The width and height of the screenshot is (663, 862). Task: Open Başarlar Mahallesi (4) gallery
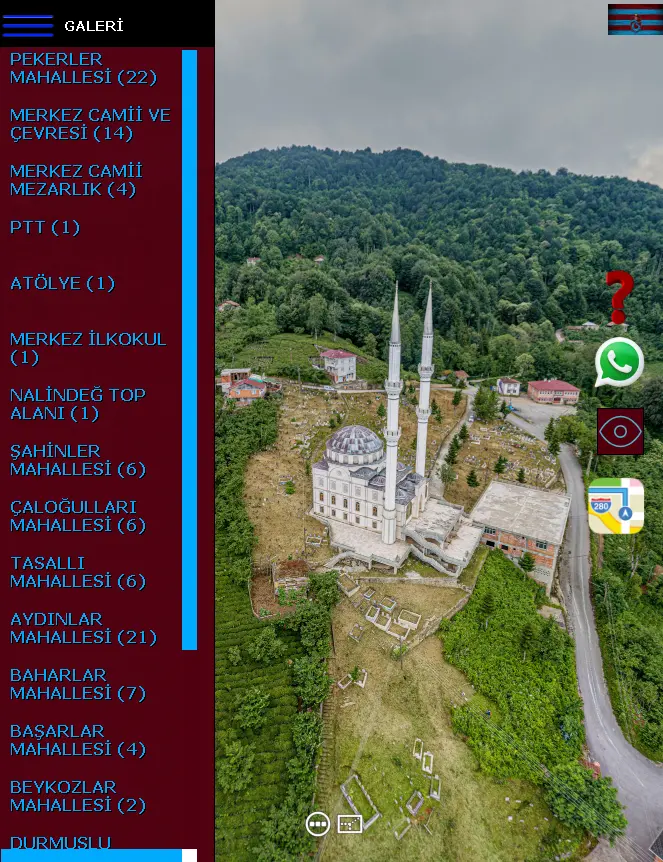(x=78, y=740)
